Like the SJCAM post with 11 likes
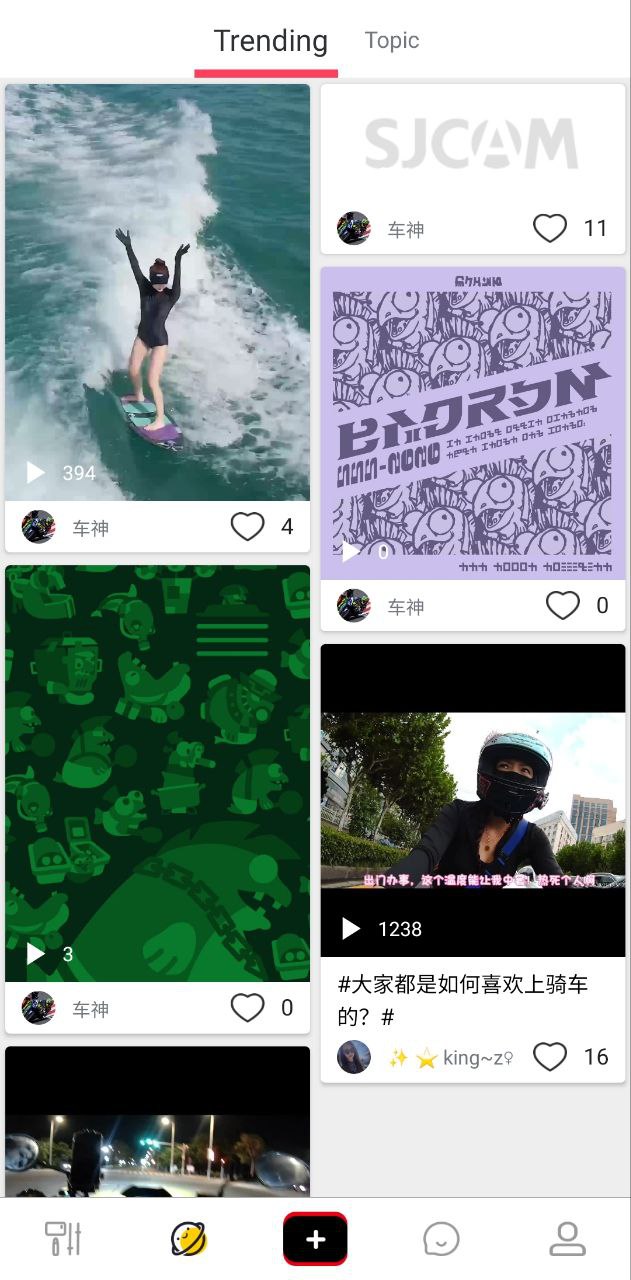631x1280 pixels. click(x=550, y=229)
